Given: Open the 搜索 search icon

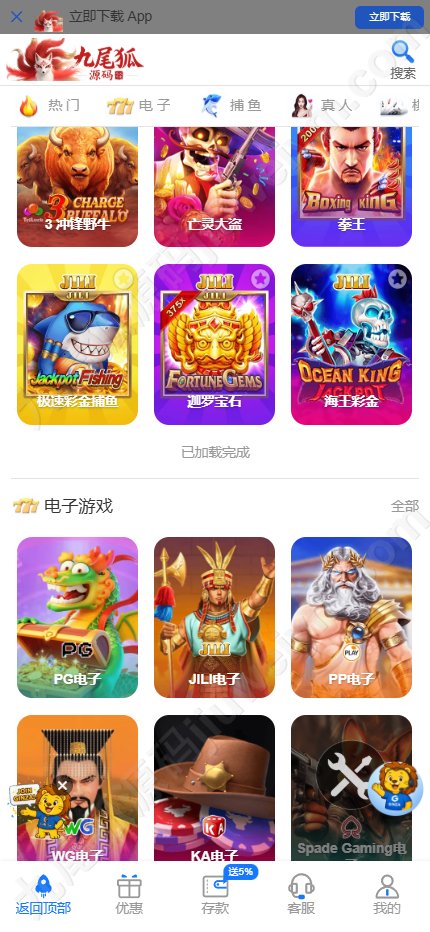Looking at the screenshot, I should coord(403,60).
